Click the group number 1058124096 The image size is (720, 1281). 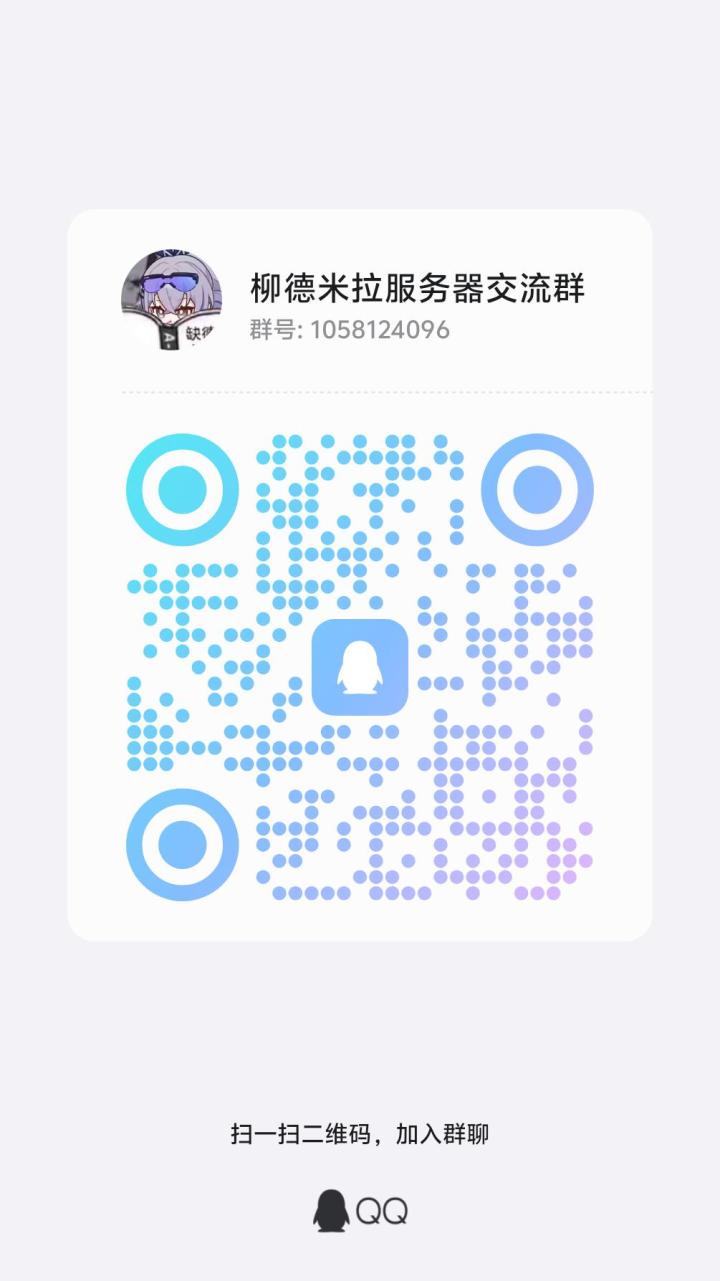point(379,328)
